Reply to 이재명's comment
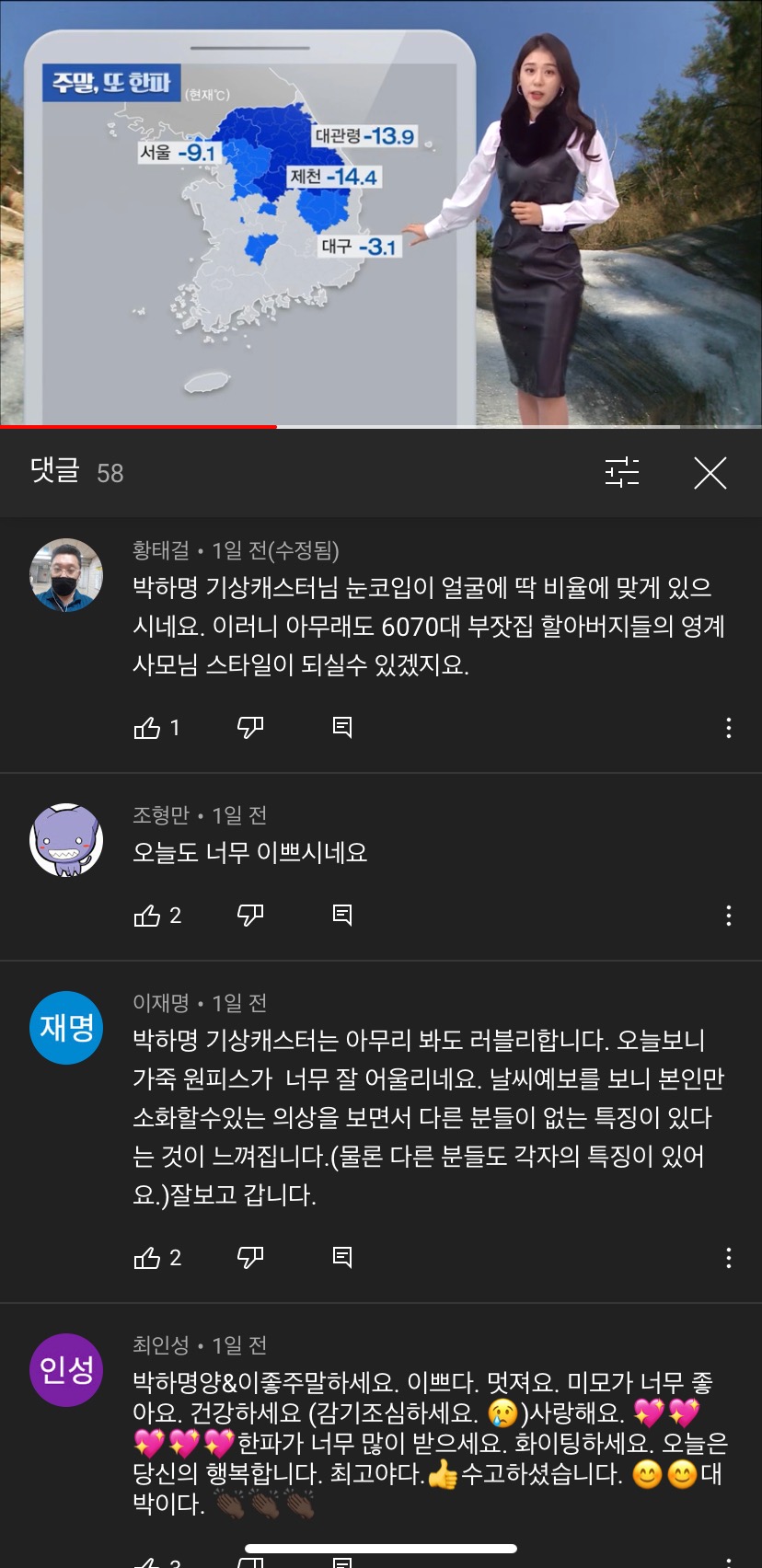762x1568 pixels. (x=341, y=1258)
